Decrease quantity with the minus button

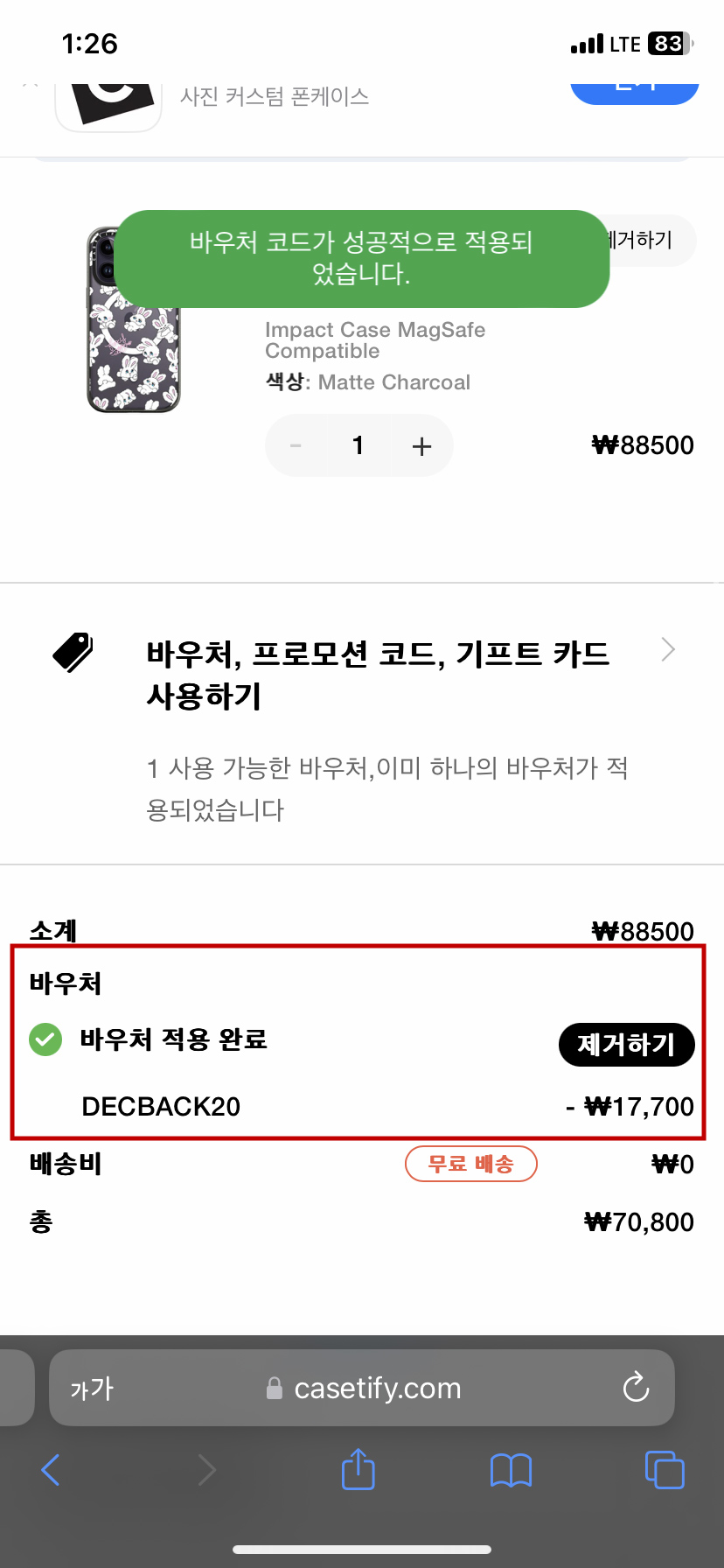click(x=295, y=445)
